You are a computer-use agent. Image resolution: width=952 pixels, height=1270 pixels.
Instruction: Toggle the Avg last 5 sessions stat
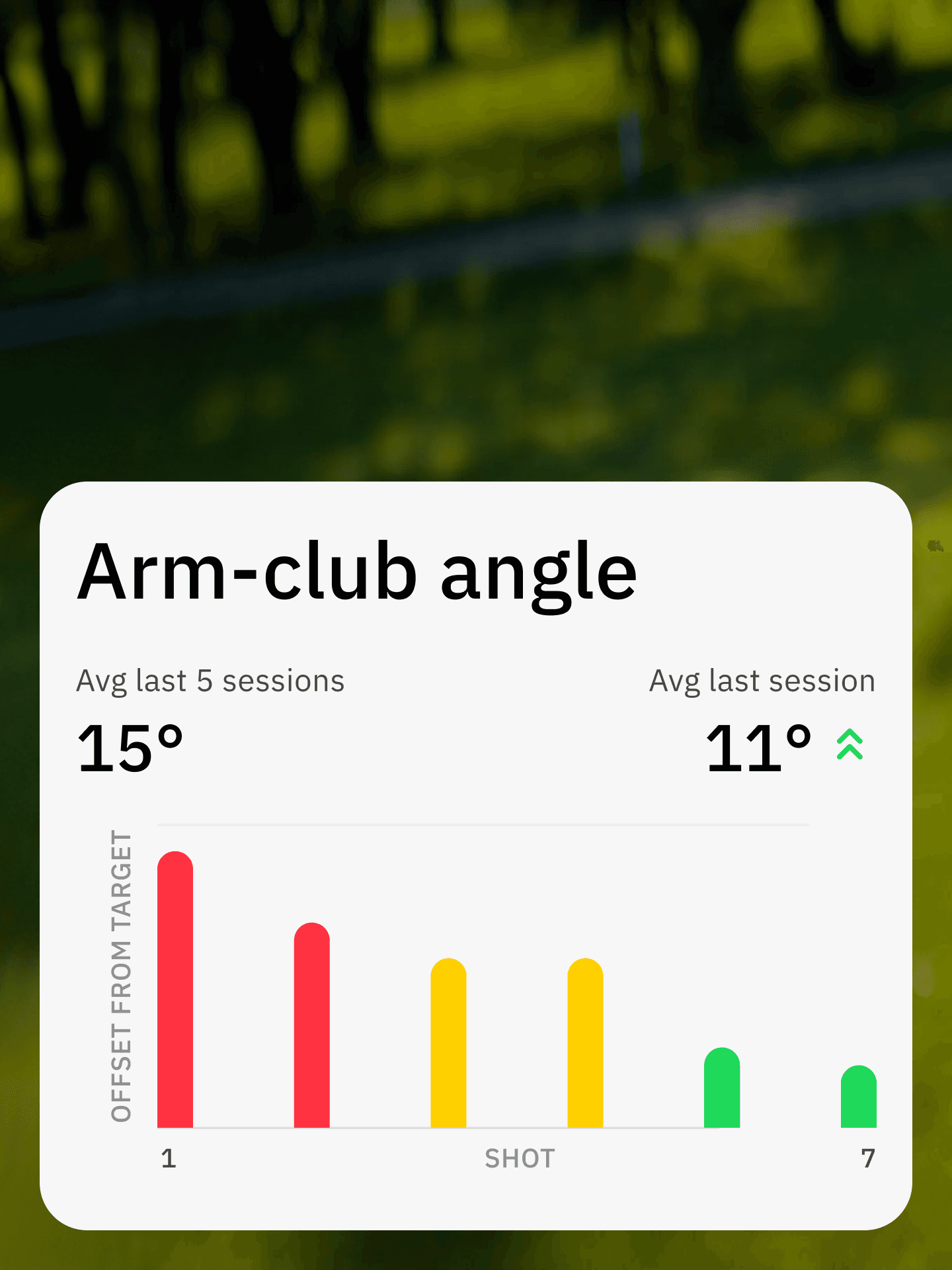coord(210,680)
